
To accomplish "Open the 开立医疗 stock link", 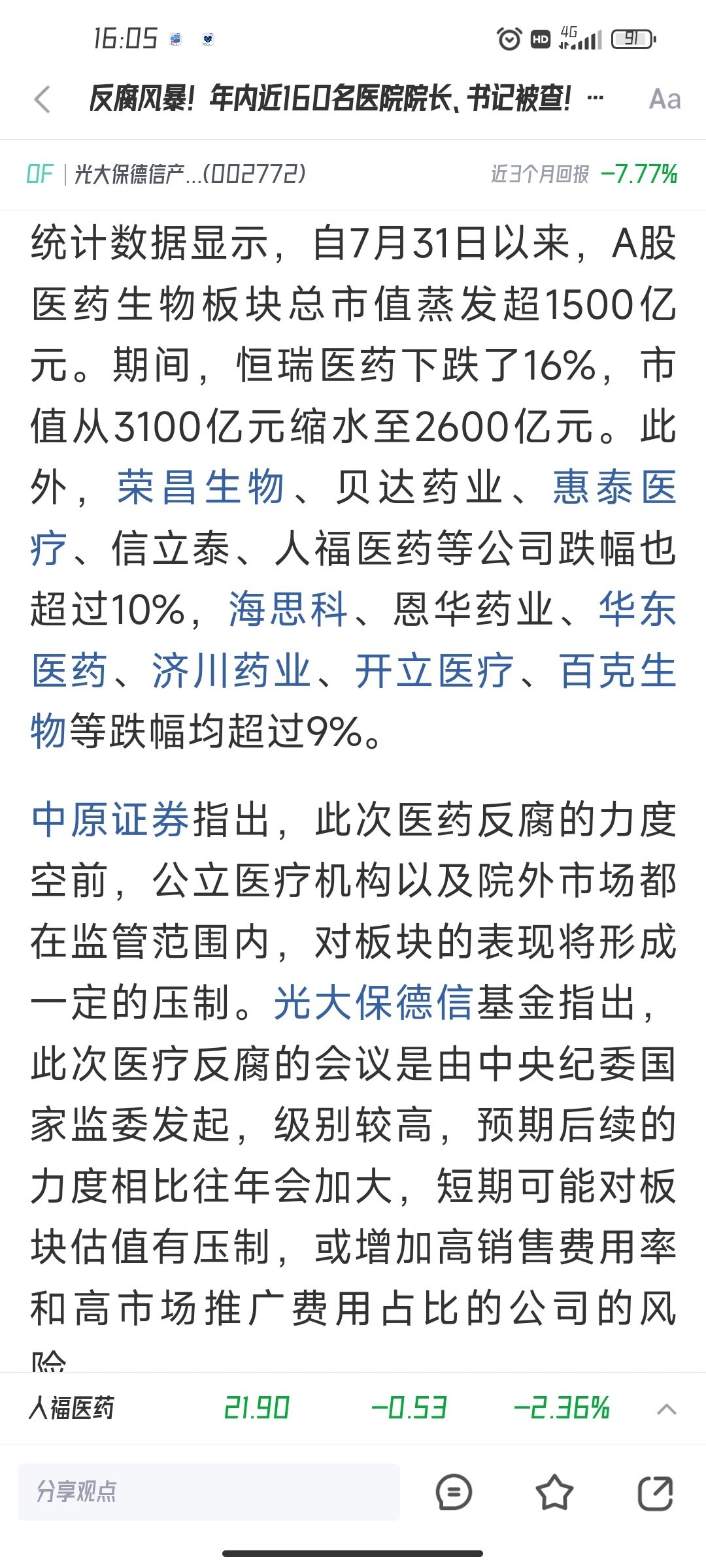I will click(x=434, y=670).
